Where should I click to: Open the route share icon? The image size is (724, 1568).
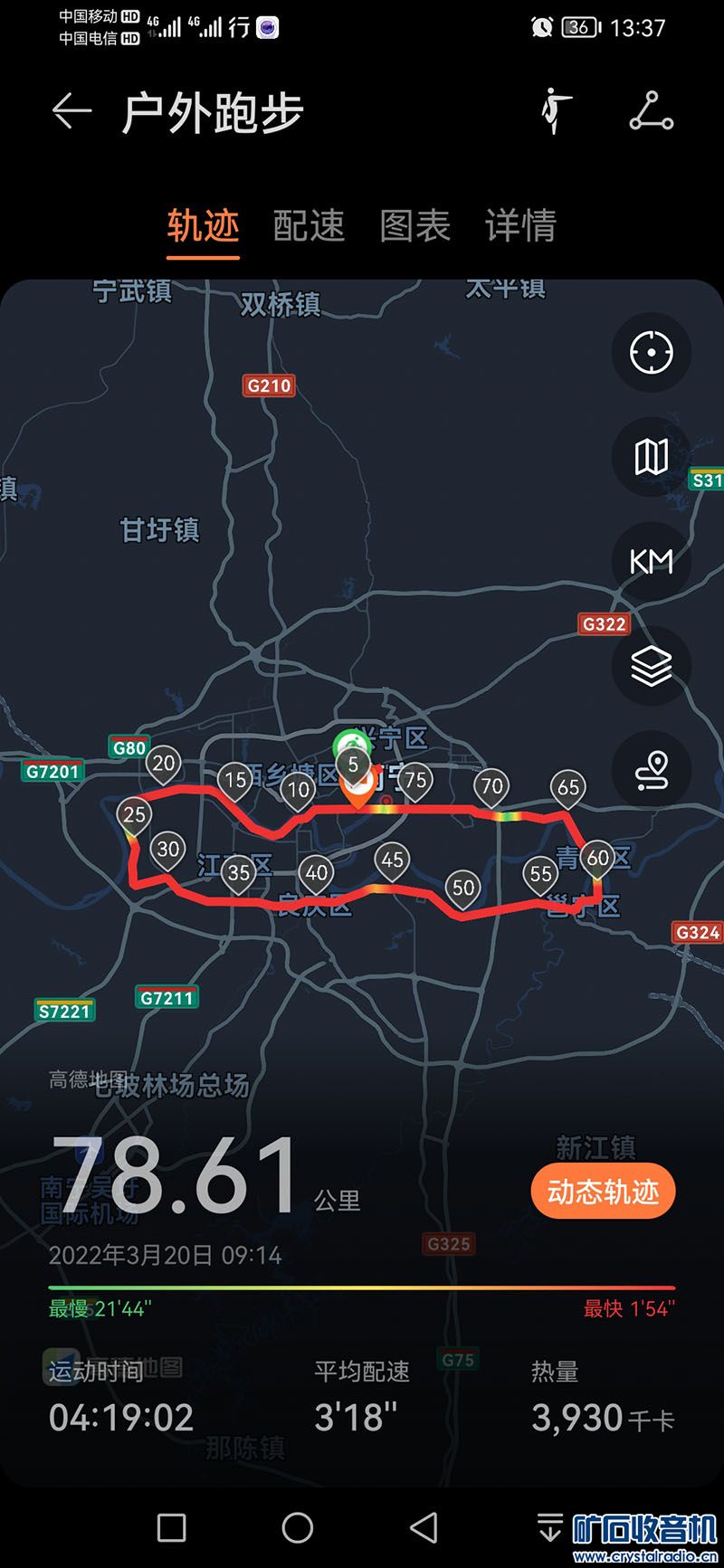click(x=652, y=112)
